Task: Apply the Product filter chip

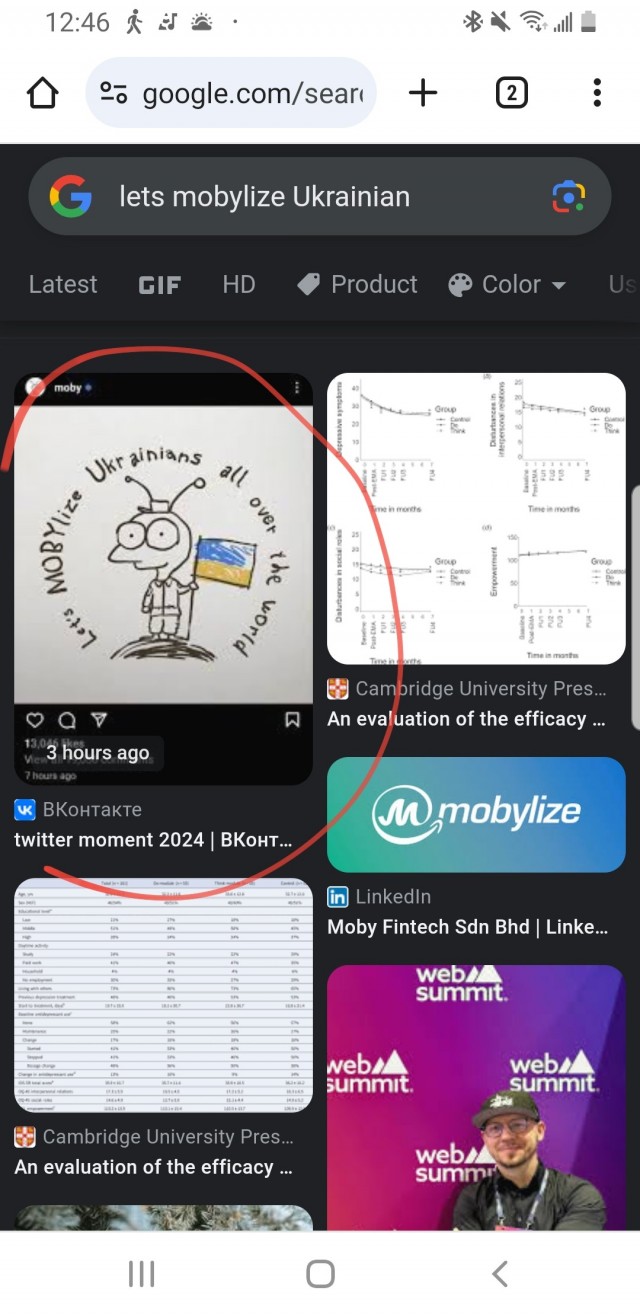Action: click(x=358, y=285)
